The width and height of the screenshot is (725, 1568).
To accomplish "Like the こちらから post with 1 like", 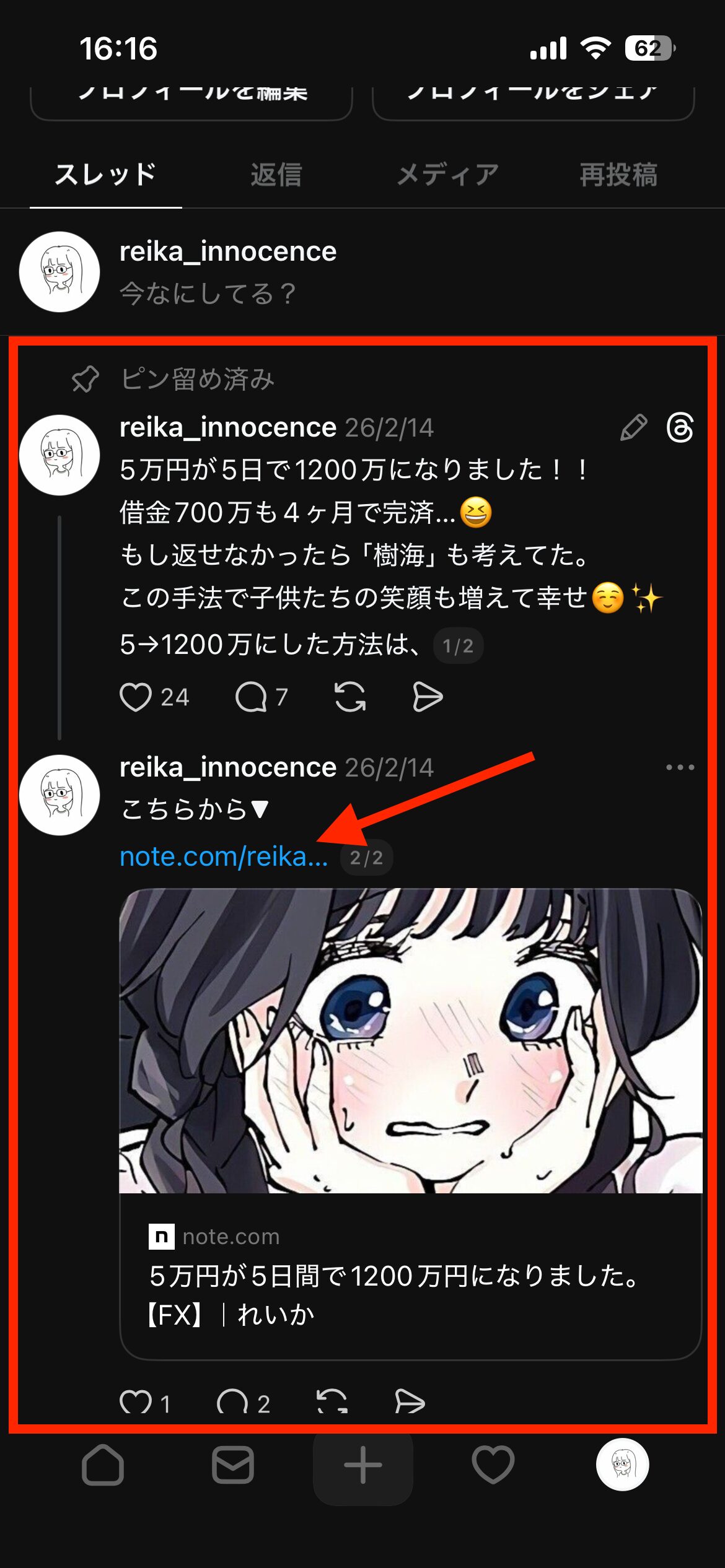I will pyautogui.click(x=136, y=1402).
